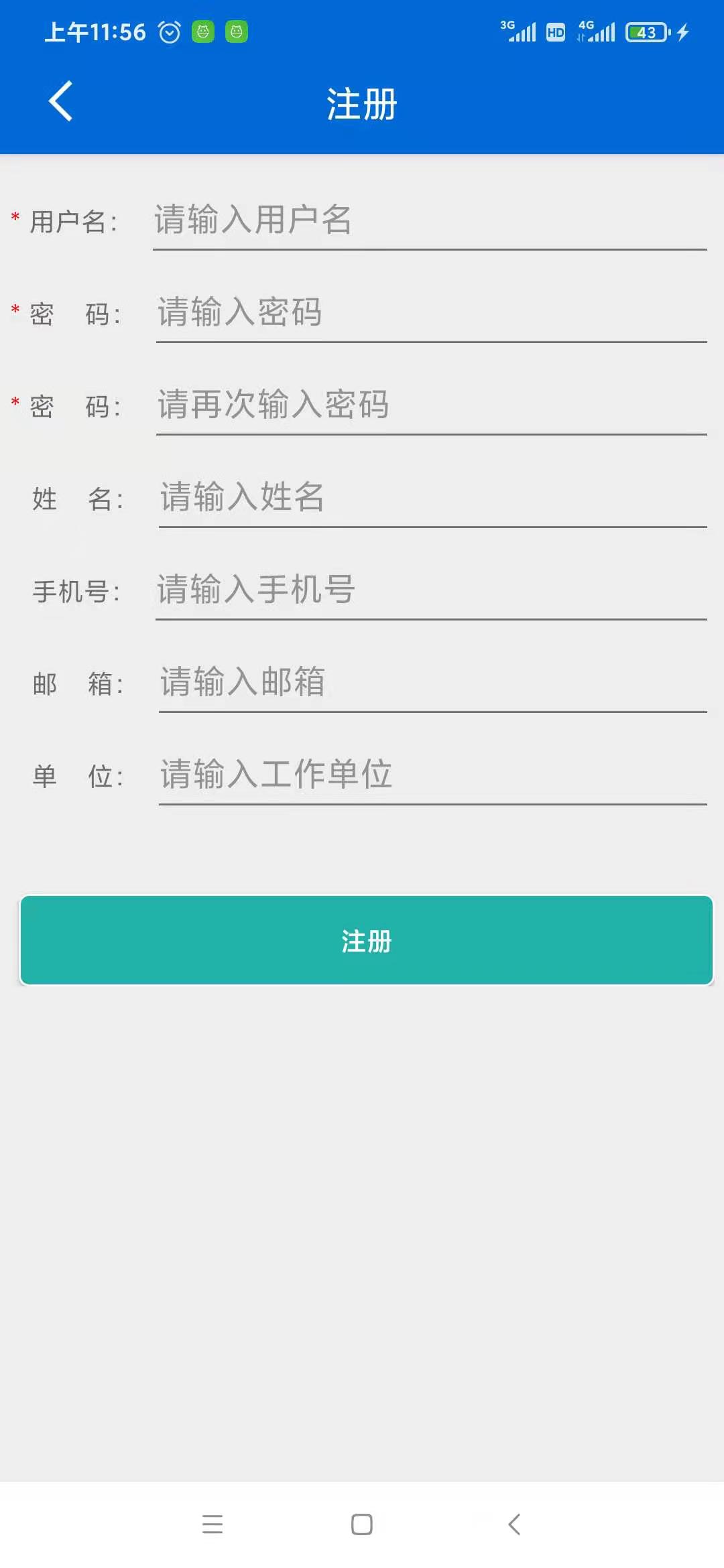The image size is (724, 1568).
Task: Focus the username field 请输入用户名
Action: pos(429,220)
